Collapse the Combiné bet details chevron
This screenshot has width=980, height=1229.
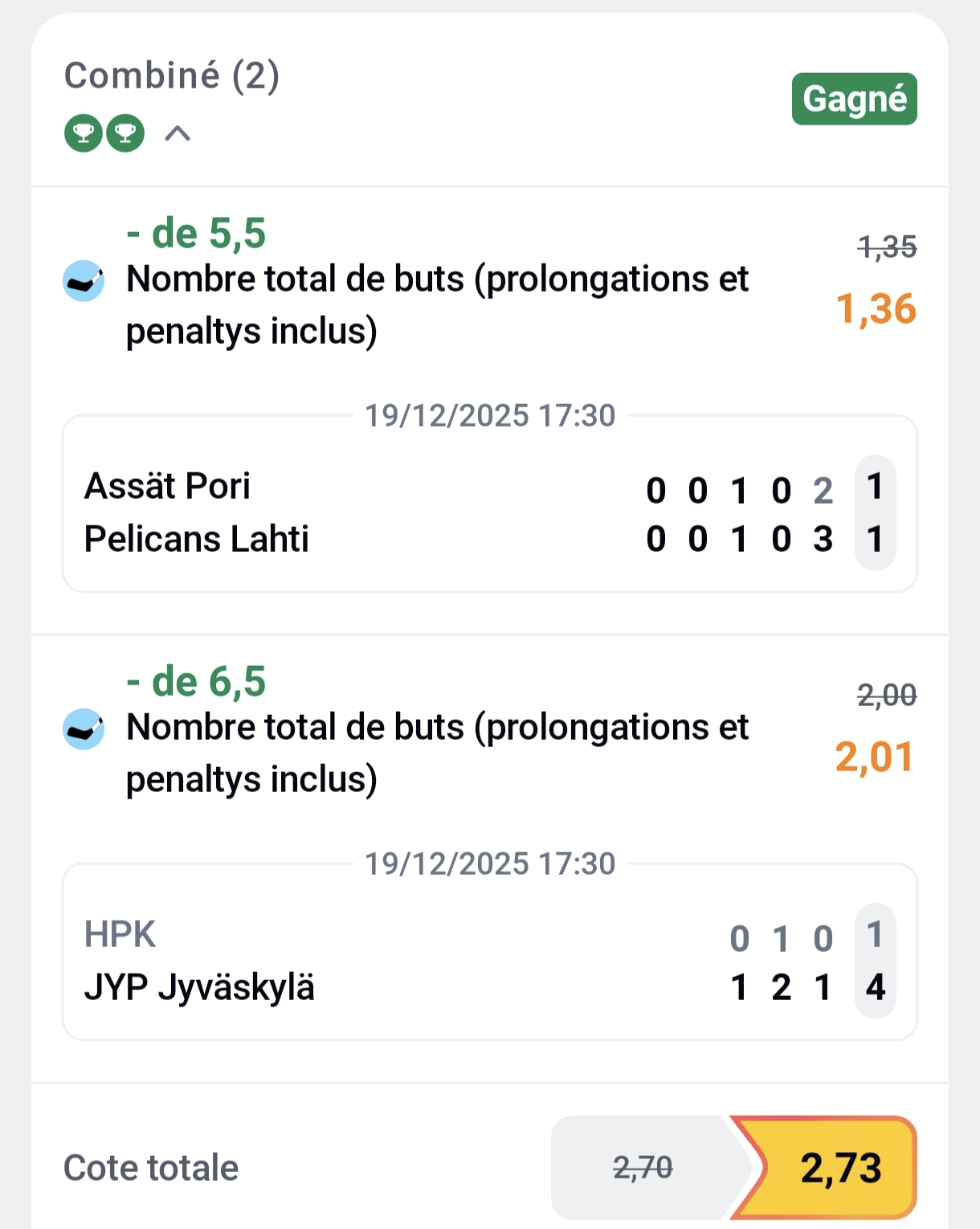[x=178, y=133]
